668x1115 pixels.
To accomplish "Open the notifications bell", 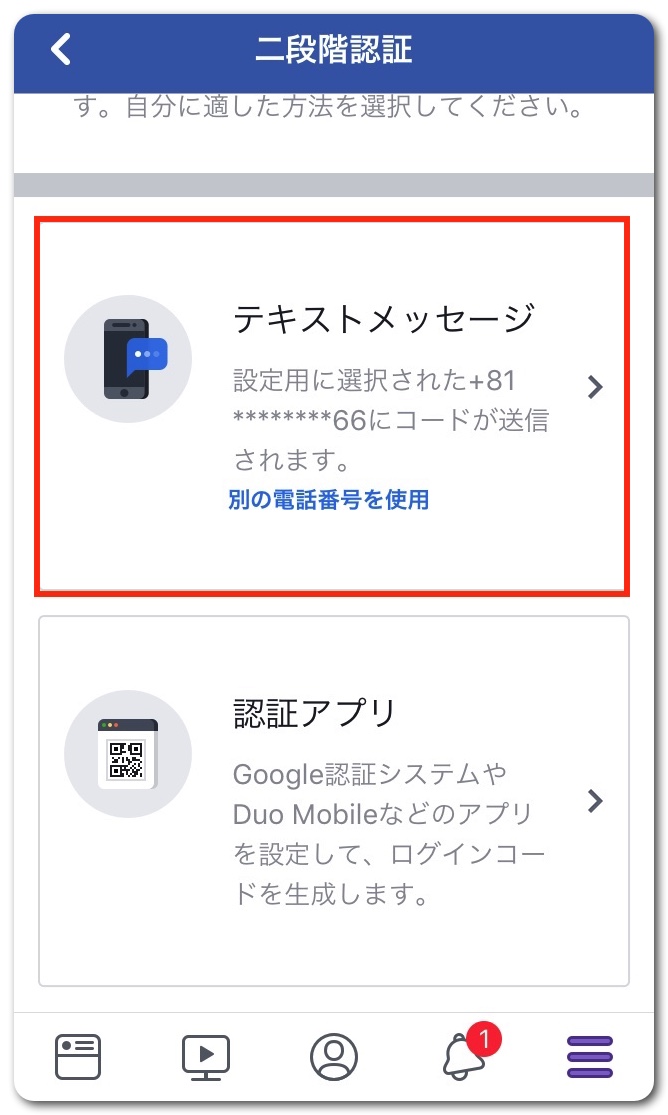I will click(x=463, y=1056).
